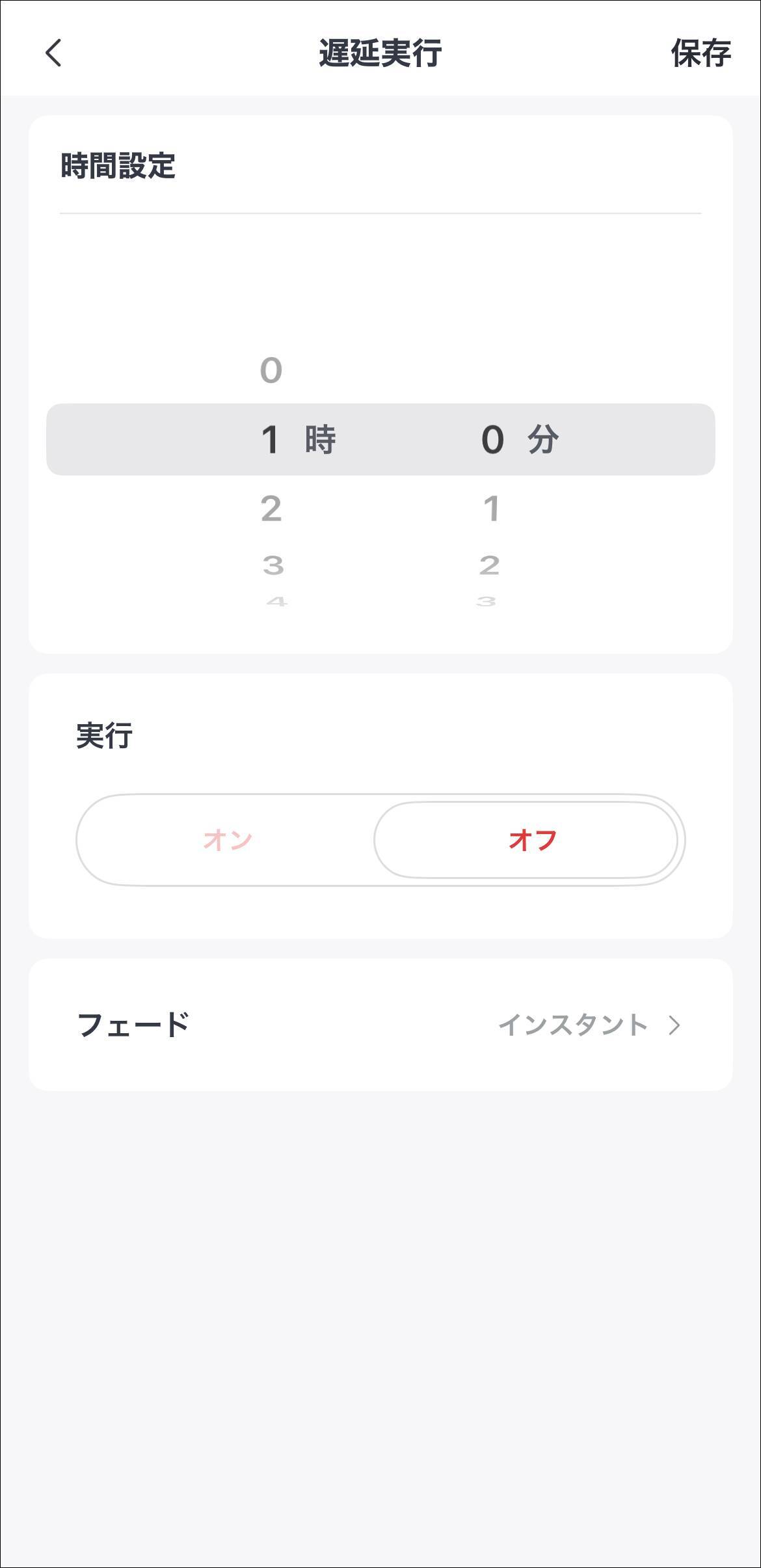Select 3 in the hour wheel
761x1568 pixels.
tap(273, 565)
